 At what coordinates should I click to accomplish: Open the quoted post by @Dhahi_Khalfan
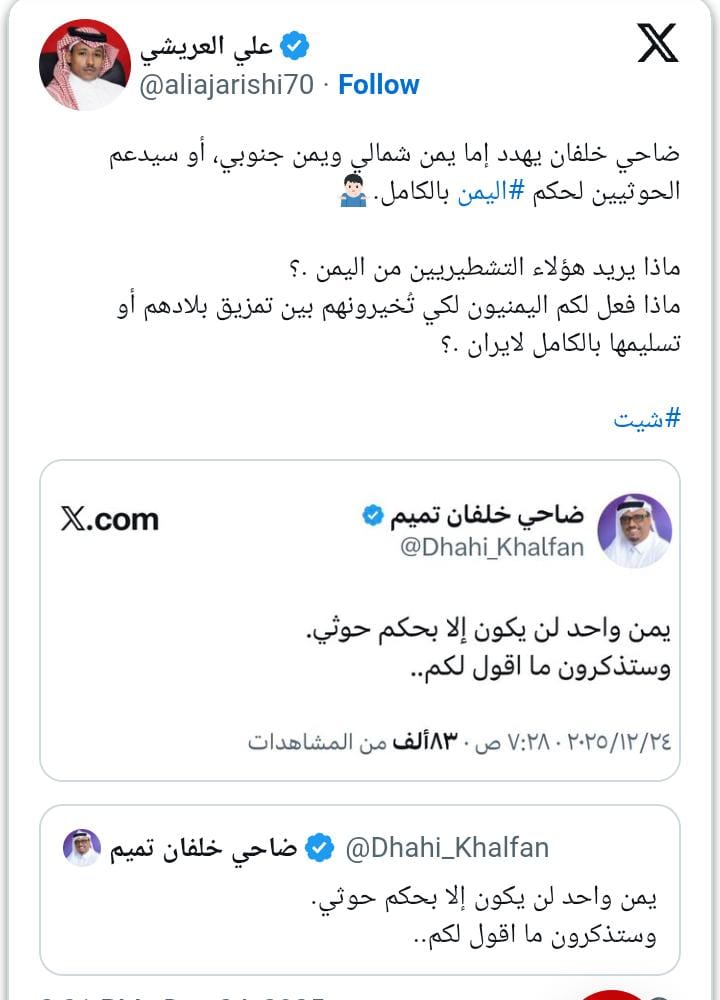click(x=360, y=890)
